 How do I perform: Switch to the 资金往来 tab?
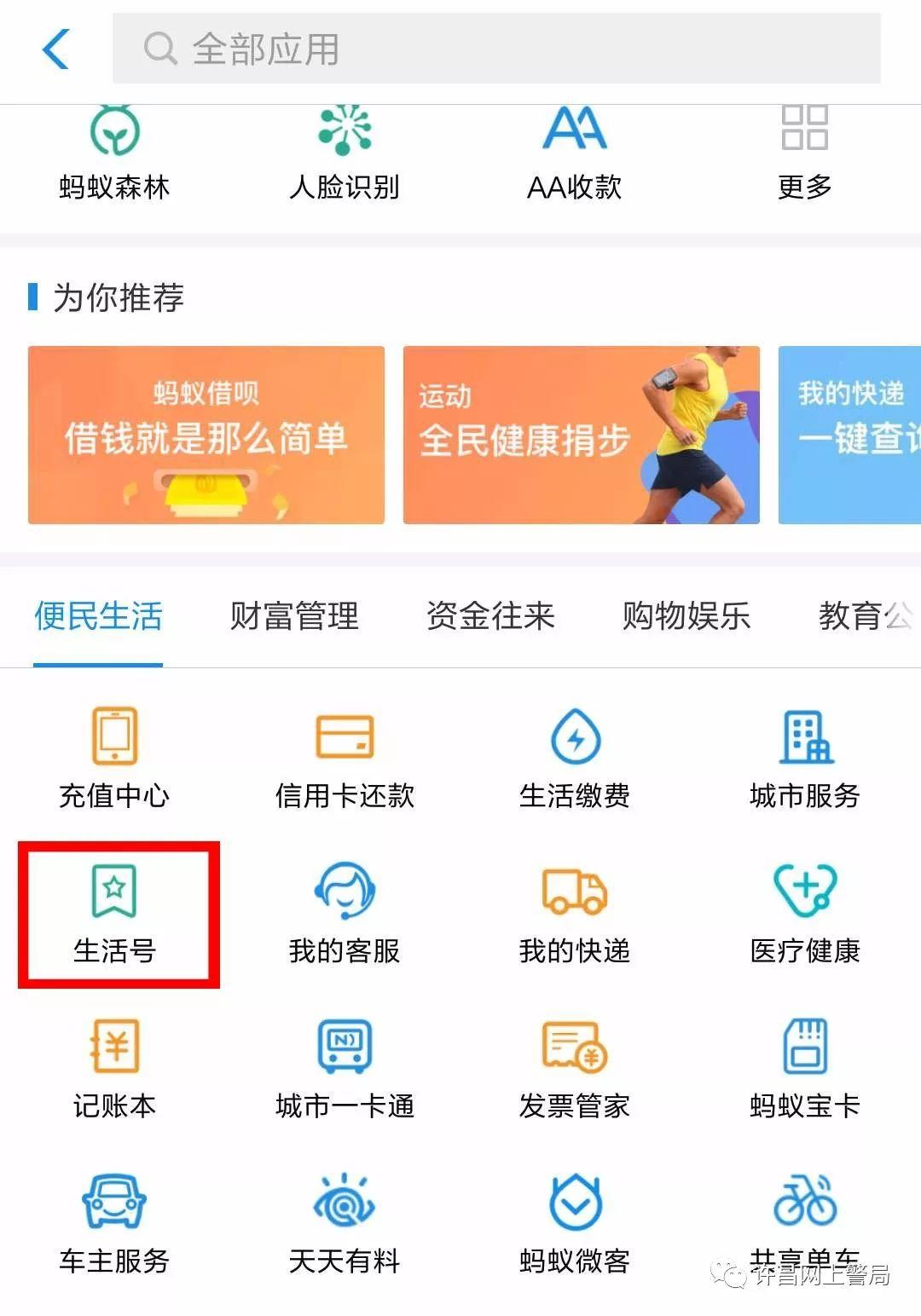click(x=490, y=616)
